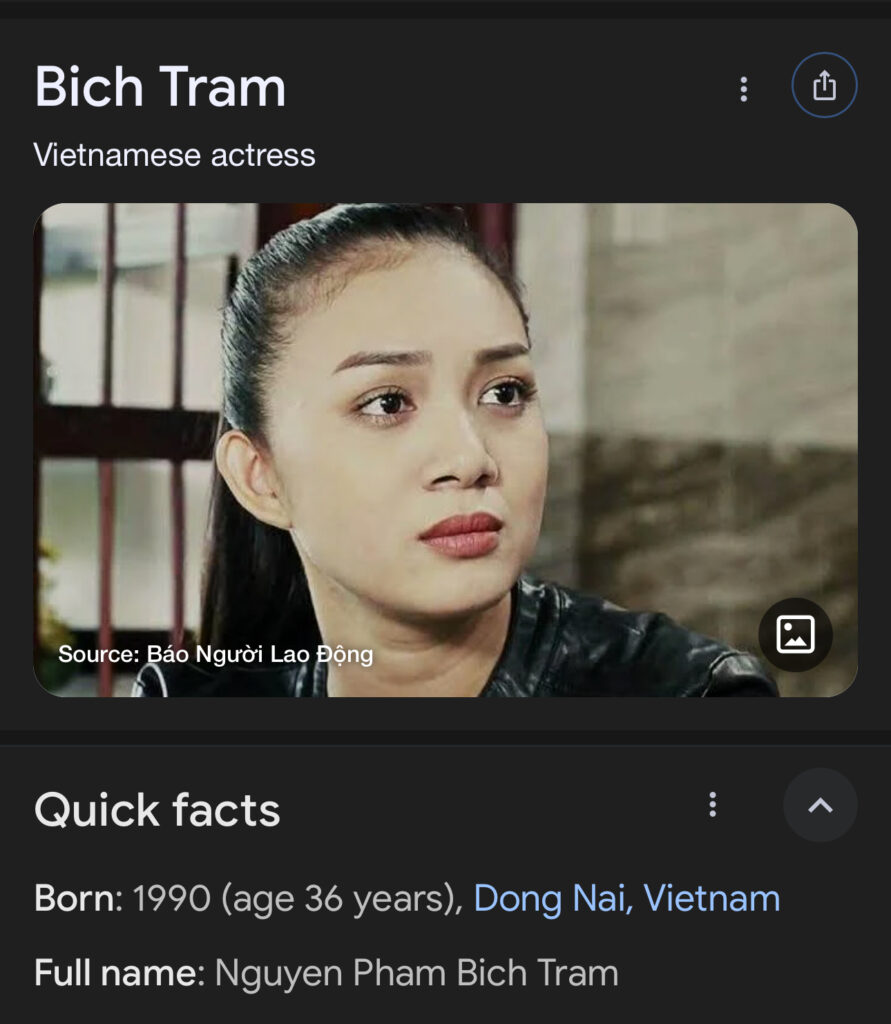Open the overflow menu beside Bich Tram title

(x=743, y=89)
